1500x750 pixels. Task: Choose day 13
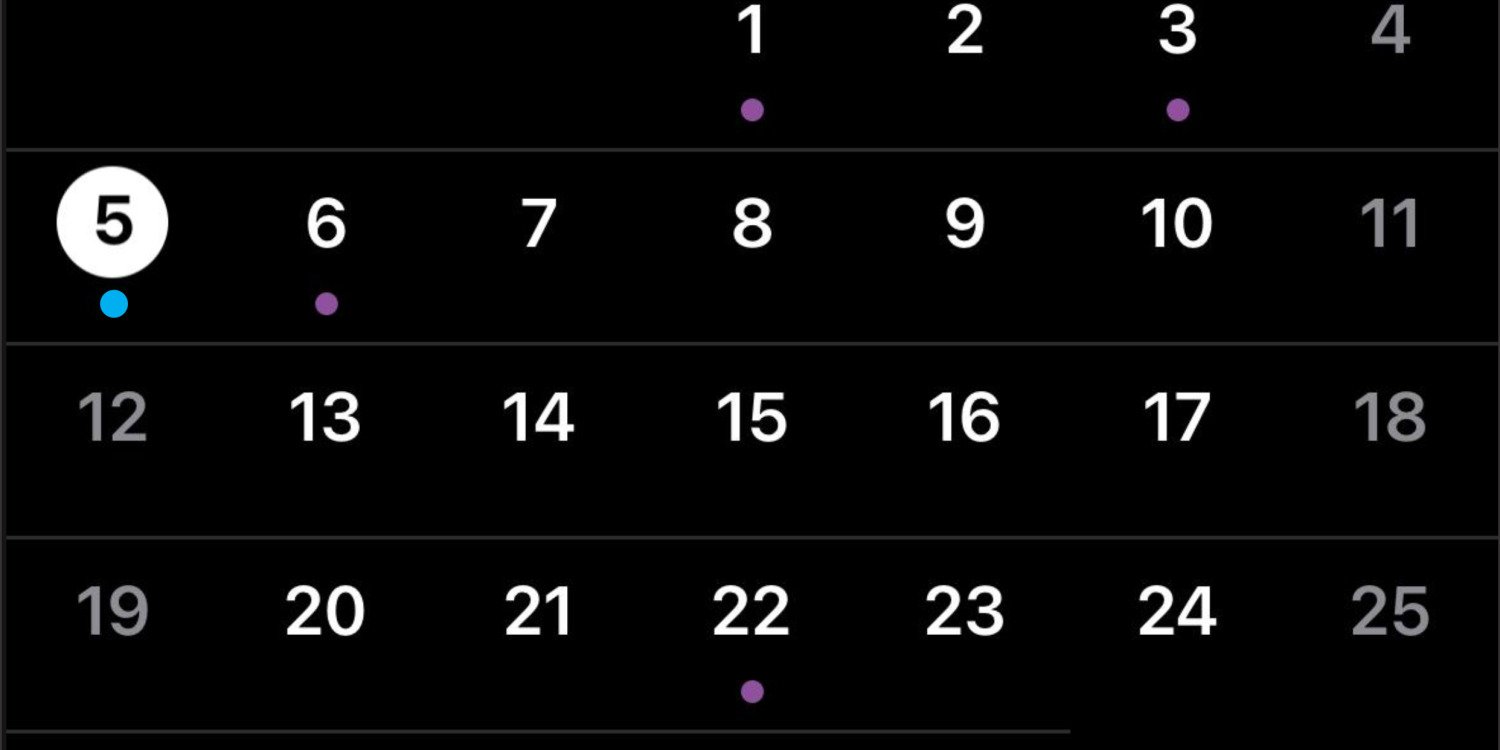click(326, 417)
